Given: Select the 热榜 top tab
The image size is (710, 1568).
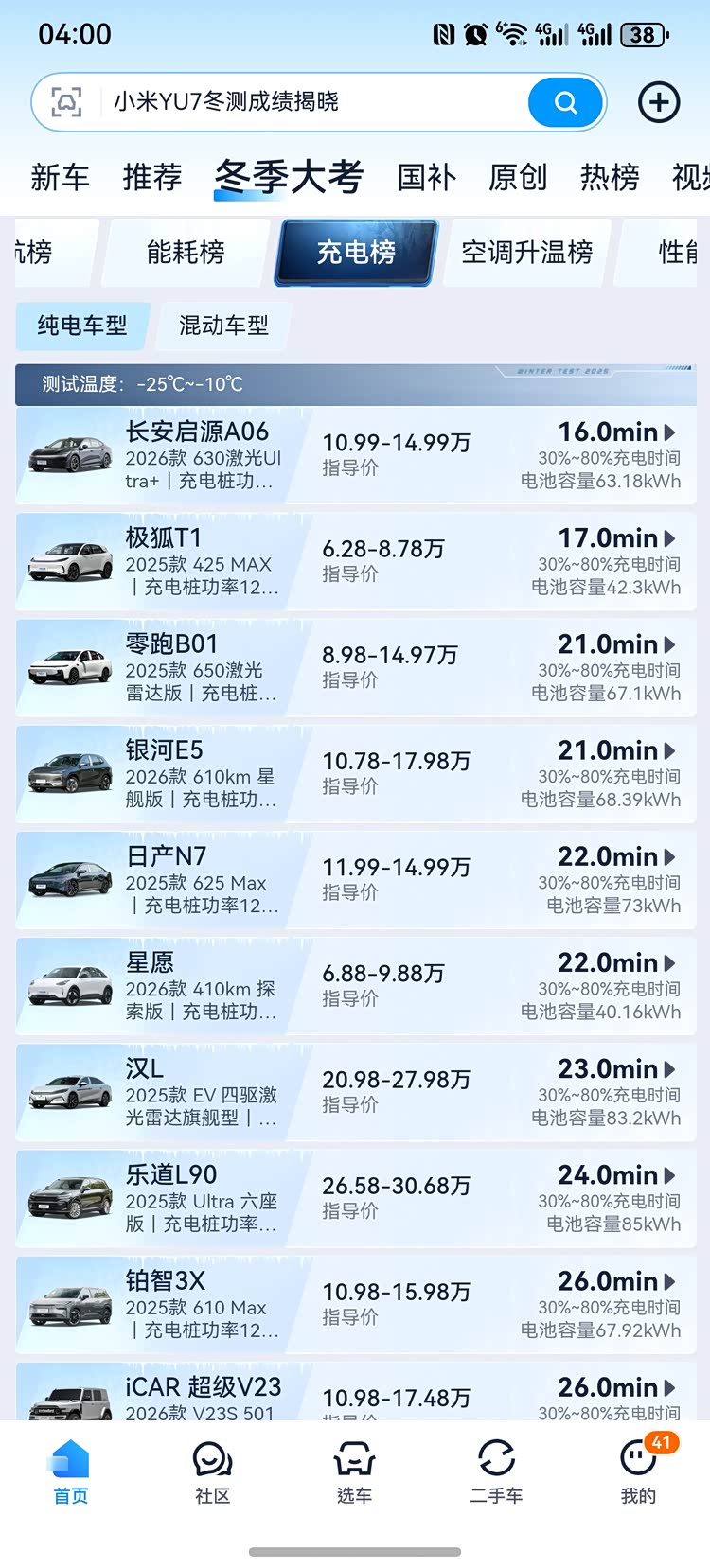Looking at the screenshot, I should click(x=610, y=177).
